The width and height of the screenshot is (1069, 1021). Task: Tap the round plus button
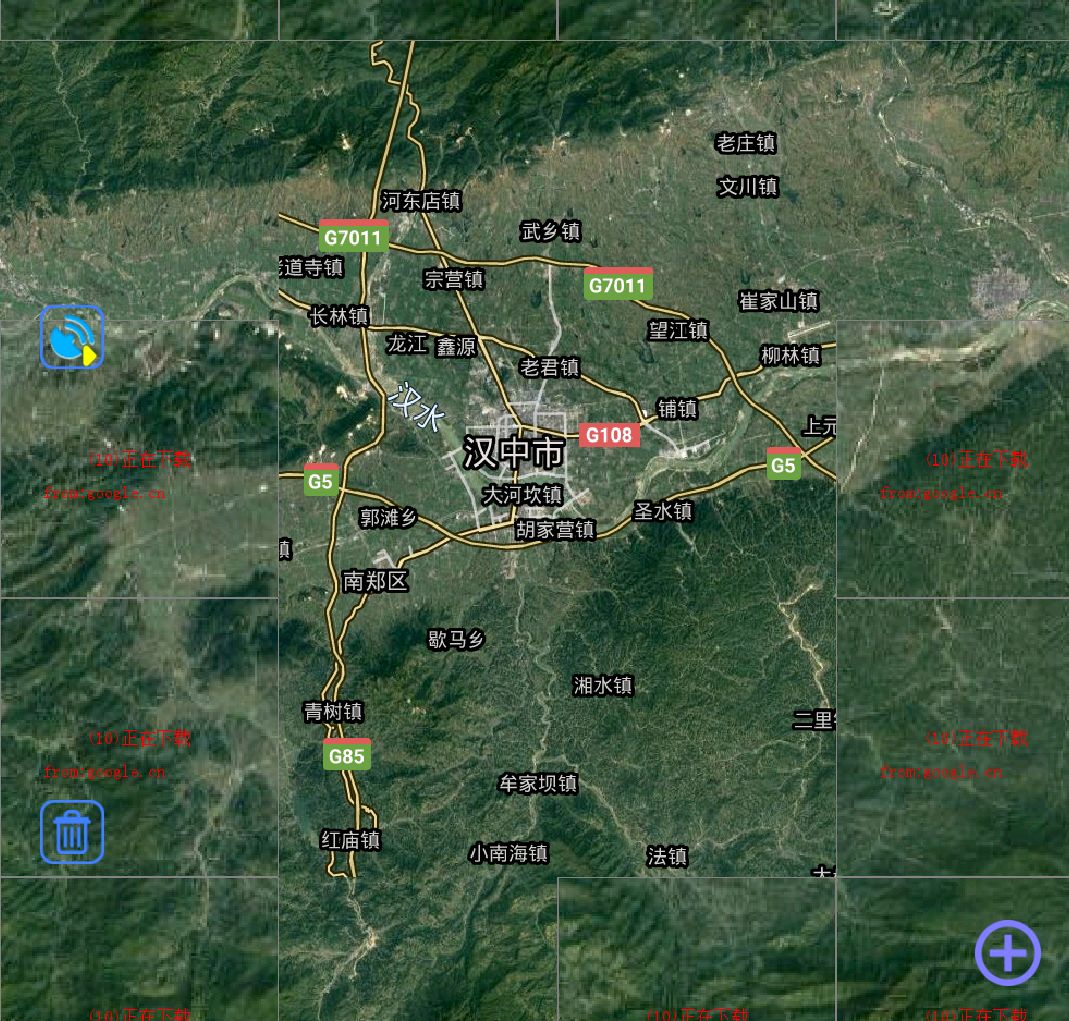tap(1007, 953)
